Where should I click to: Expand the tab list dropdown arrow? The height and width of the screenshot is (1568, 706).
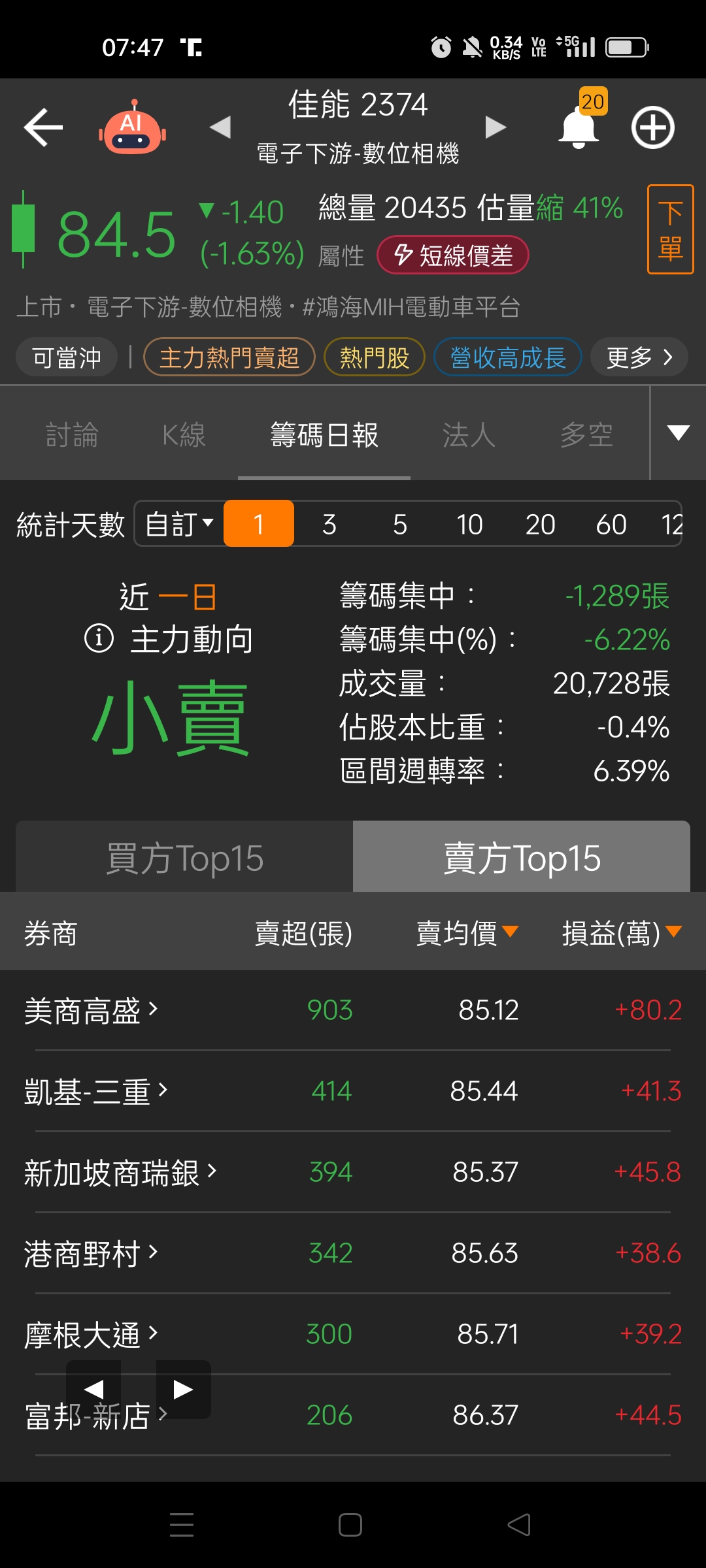click(x=678, y=433)
